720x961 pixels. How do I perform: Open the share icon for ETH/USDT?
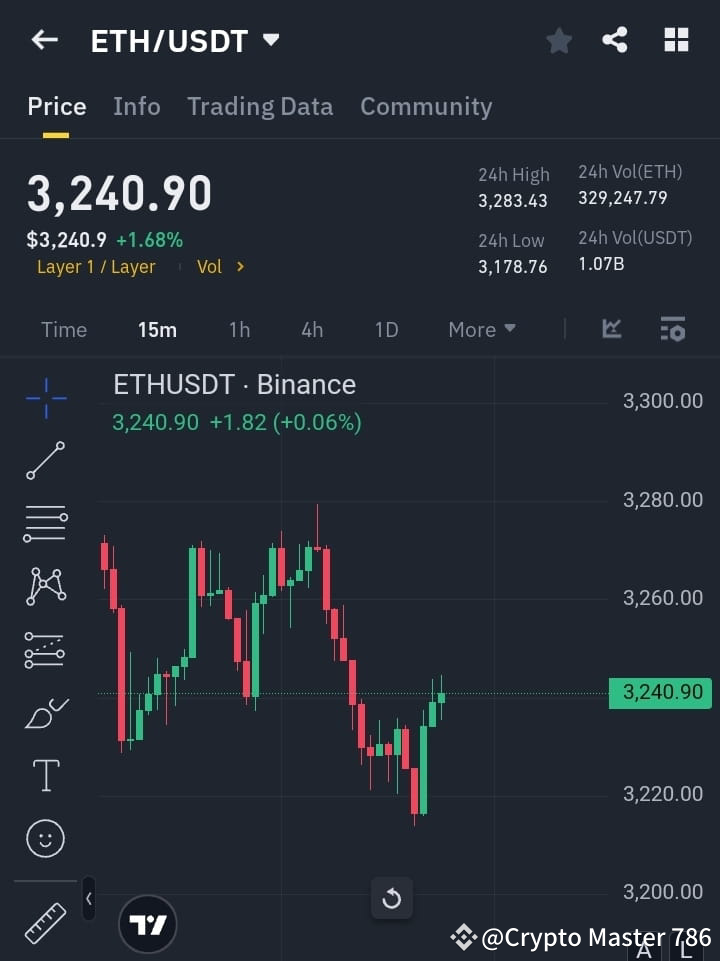[x=615, y=40]
